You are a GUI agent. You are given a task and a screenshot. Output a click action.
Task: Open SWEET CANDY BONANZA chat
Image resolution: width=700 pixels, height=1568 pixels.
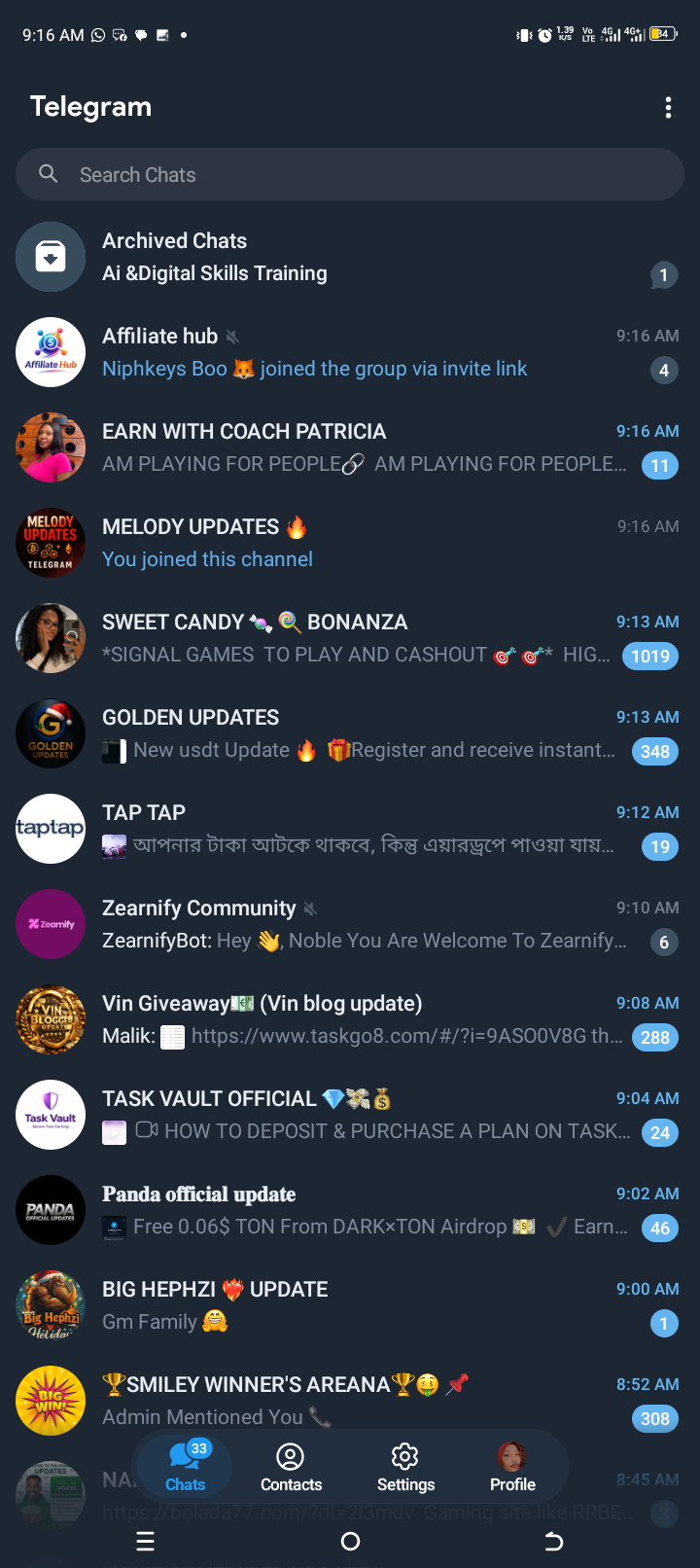[350, 638]
